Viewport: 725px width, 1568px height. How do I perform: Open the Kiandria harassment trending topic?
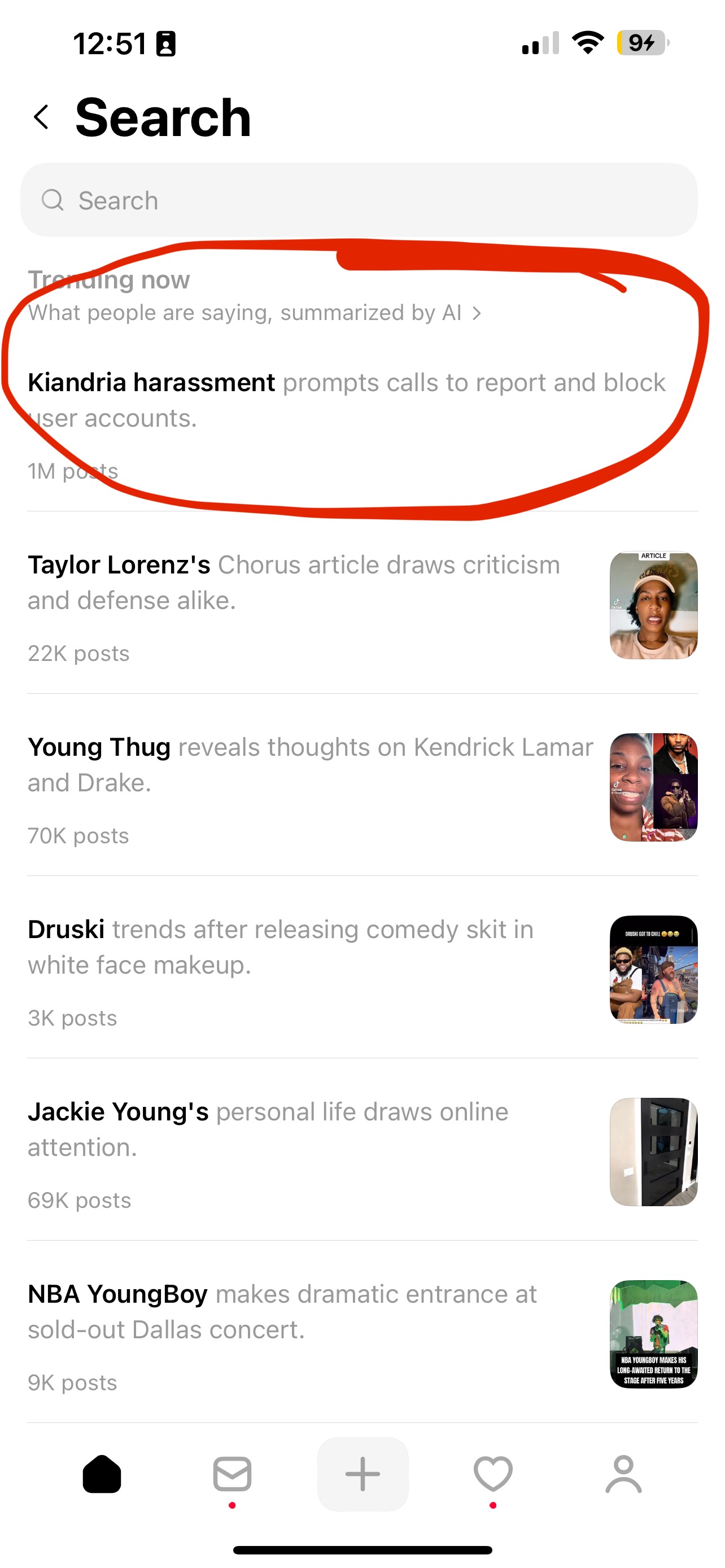347,400
